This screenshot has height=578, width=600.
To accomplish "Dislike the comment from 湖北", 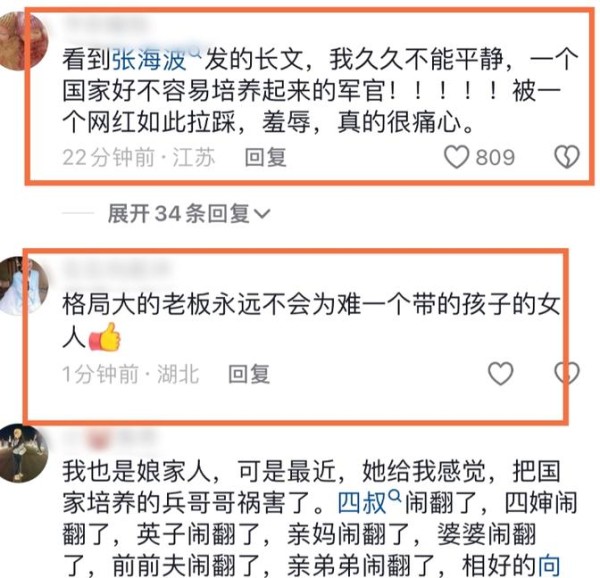I will [567, 374].
